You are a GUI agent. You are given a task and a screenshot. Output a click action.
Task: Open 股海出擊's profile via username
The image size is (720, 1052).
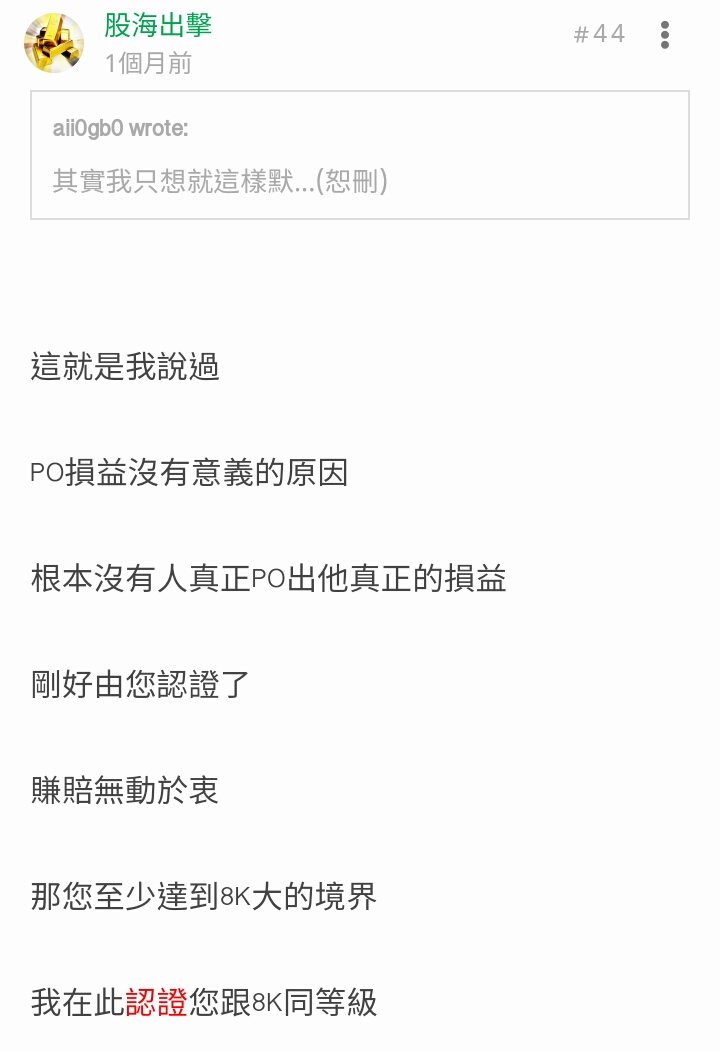click(158, 26)
